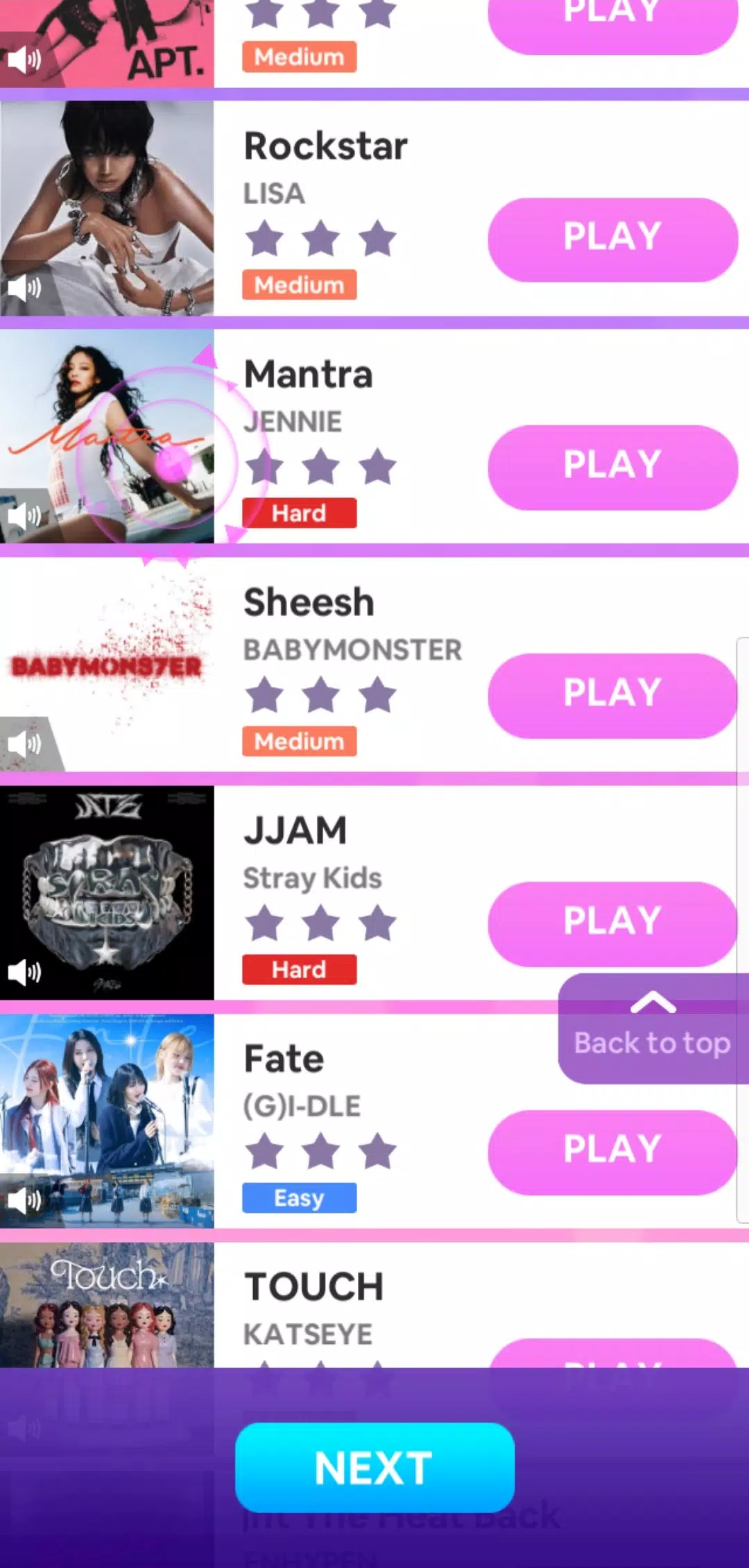749x1568 pixels.
Task: Tap the NEXT button at the bottom
Action: tap(374, 1466)
